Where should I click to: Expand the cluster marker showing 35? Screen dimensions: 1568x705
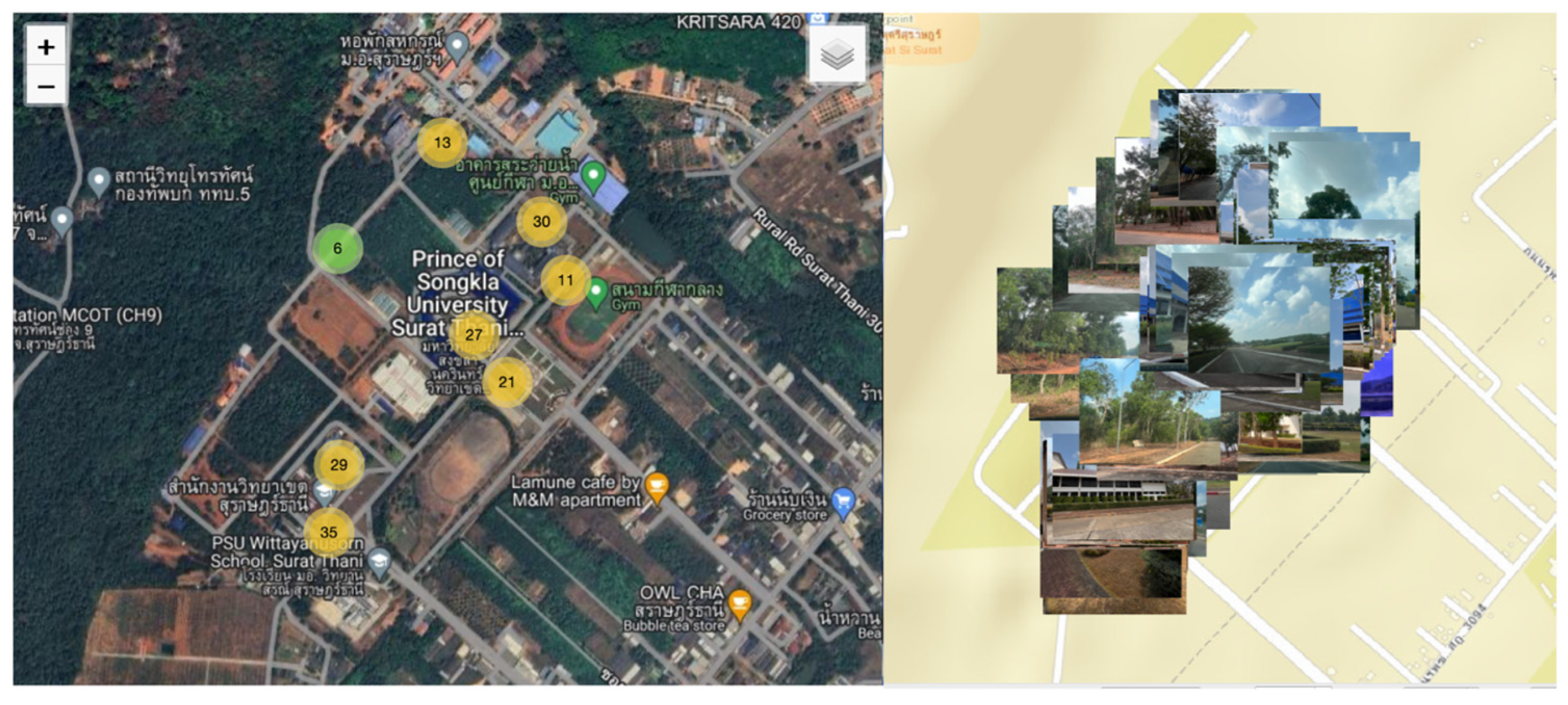tap(329, 532)
